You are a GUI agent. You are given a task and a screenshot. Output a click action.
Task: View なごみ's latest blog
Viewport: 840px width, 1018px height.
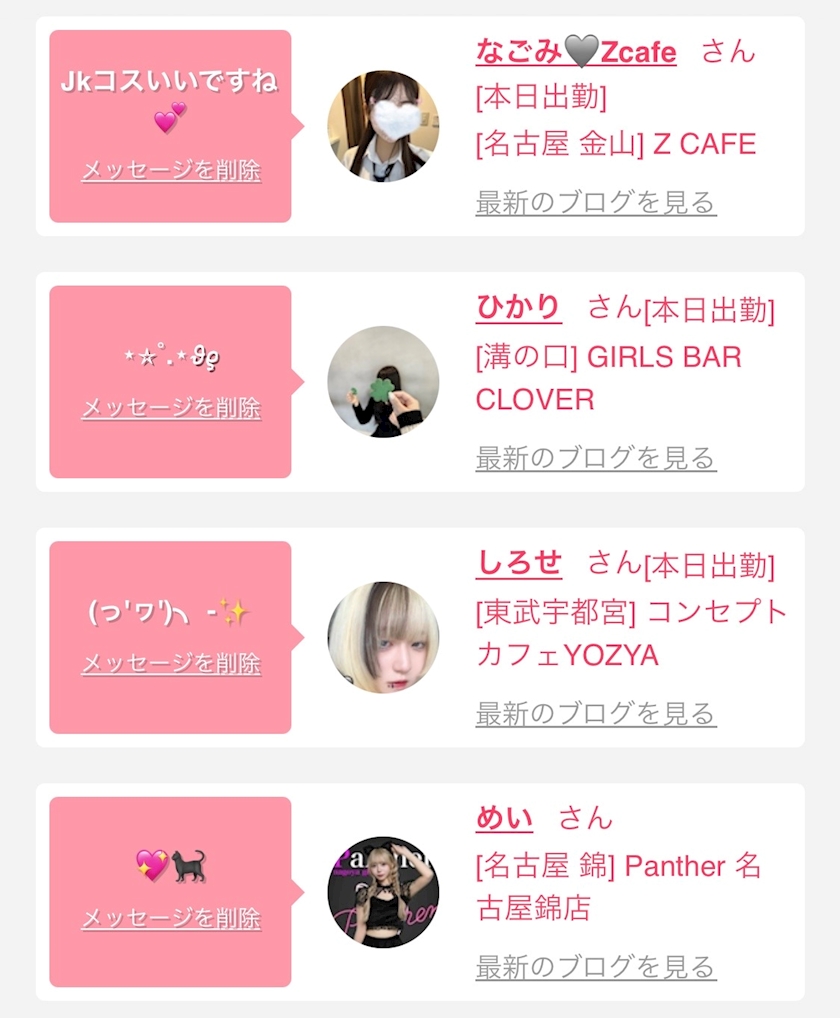click(x=596, y=203)
